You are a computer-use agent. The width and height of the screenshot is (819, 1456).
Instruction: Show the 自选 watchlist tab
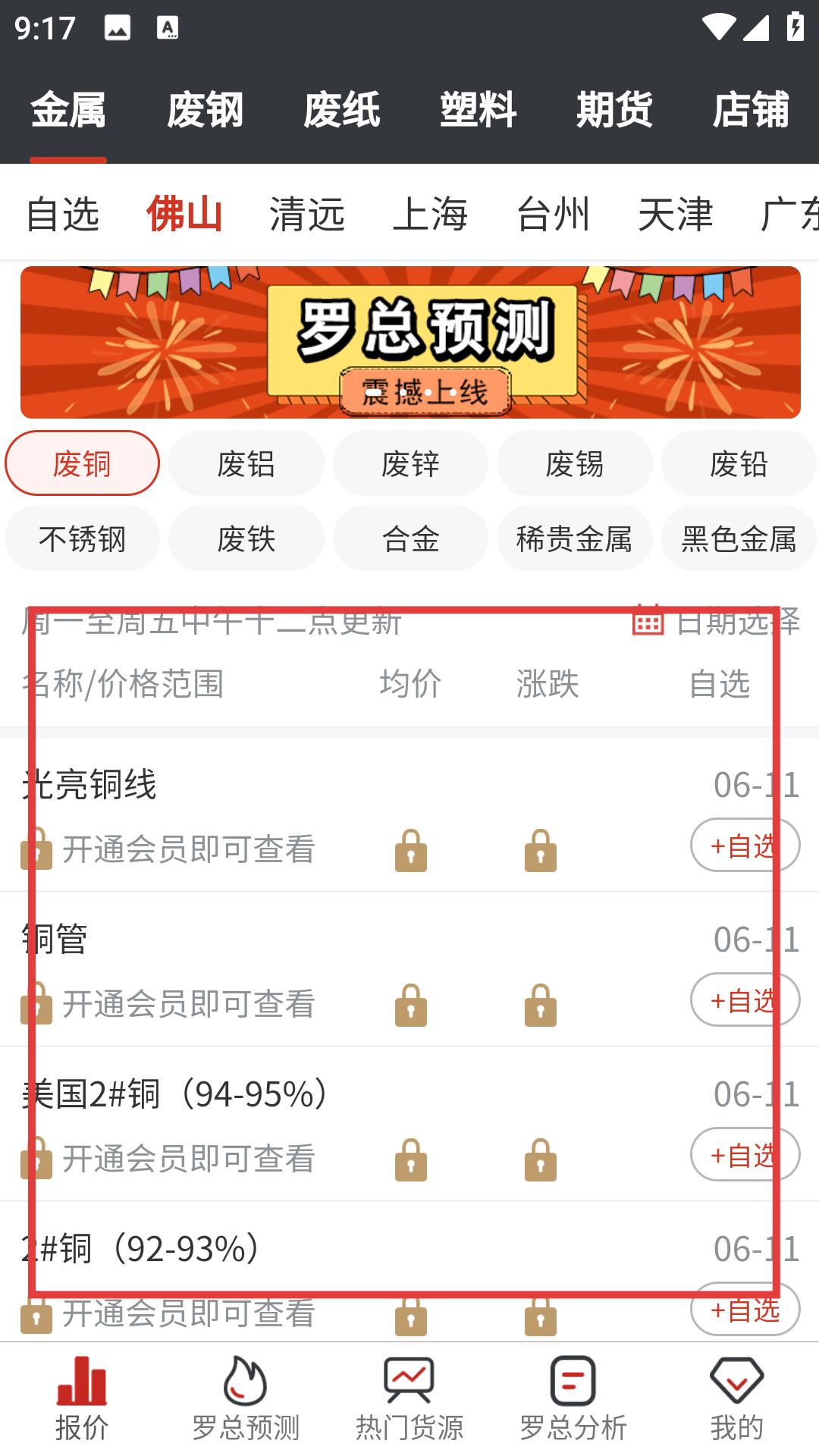(62, 214)
